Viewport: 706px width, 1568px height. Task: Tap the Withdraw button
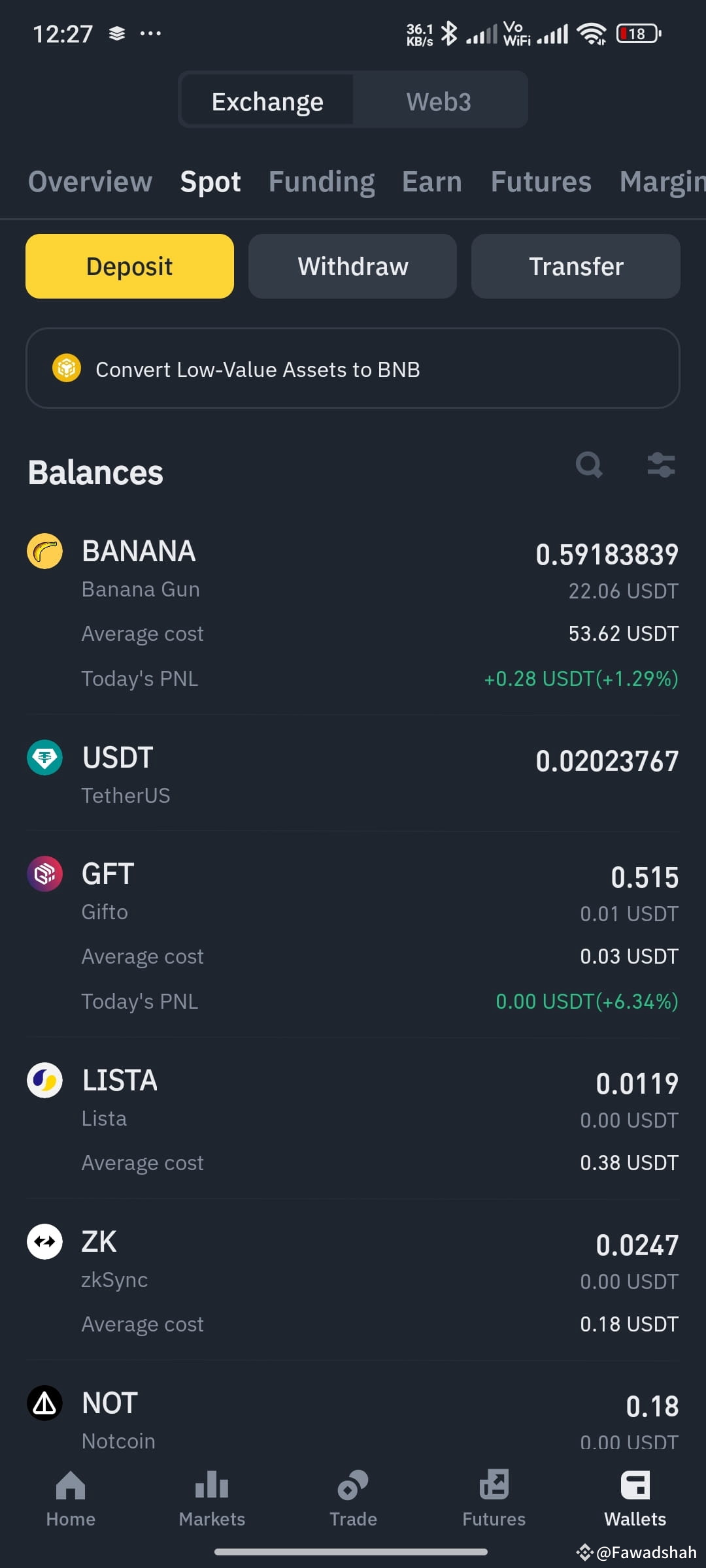pos(352,266)
